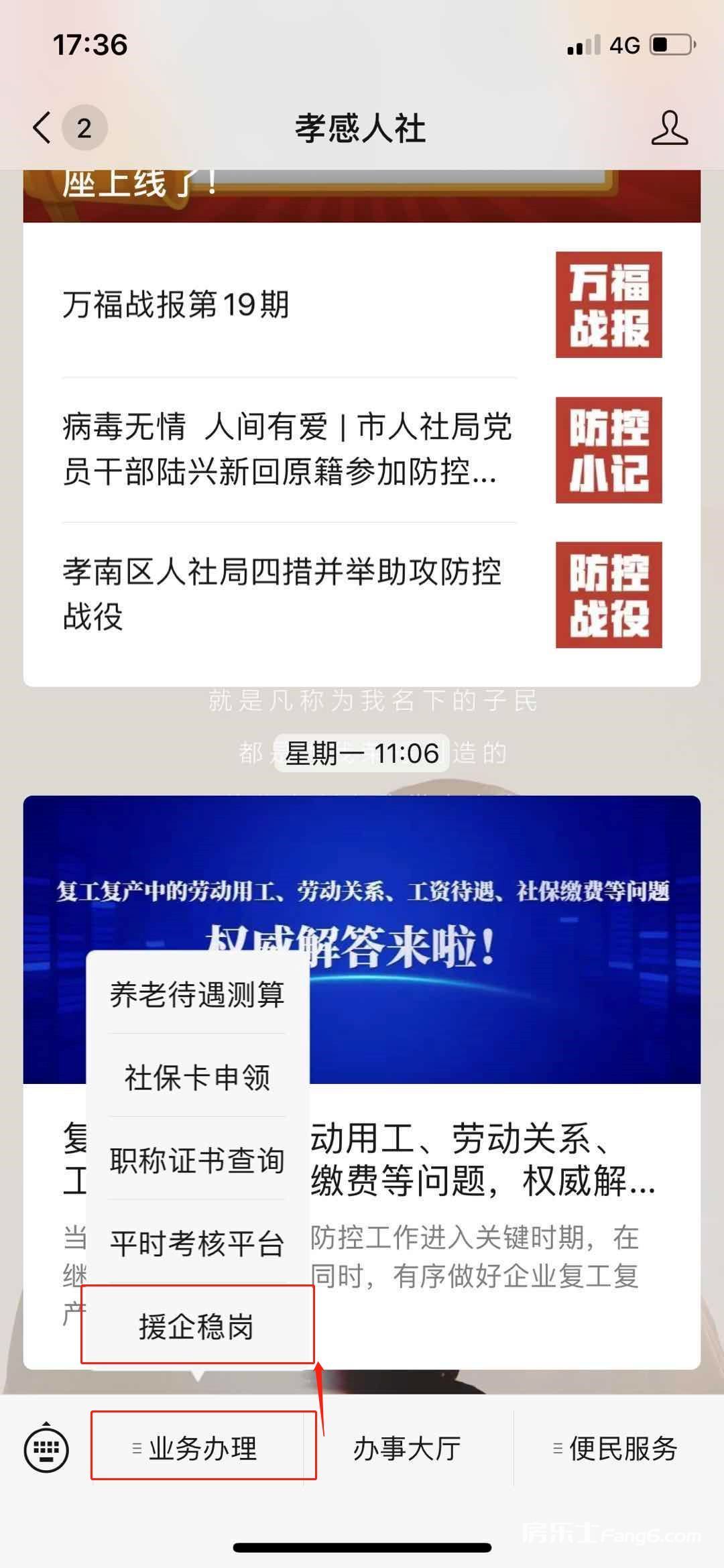The width and height of the screenshot is (724, 1568).
Task: Open 职称证书查询 from the menu
Action: pyautogui.click(x=197, y=1160)
